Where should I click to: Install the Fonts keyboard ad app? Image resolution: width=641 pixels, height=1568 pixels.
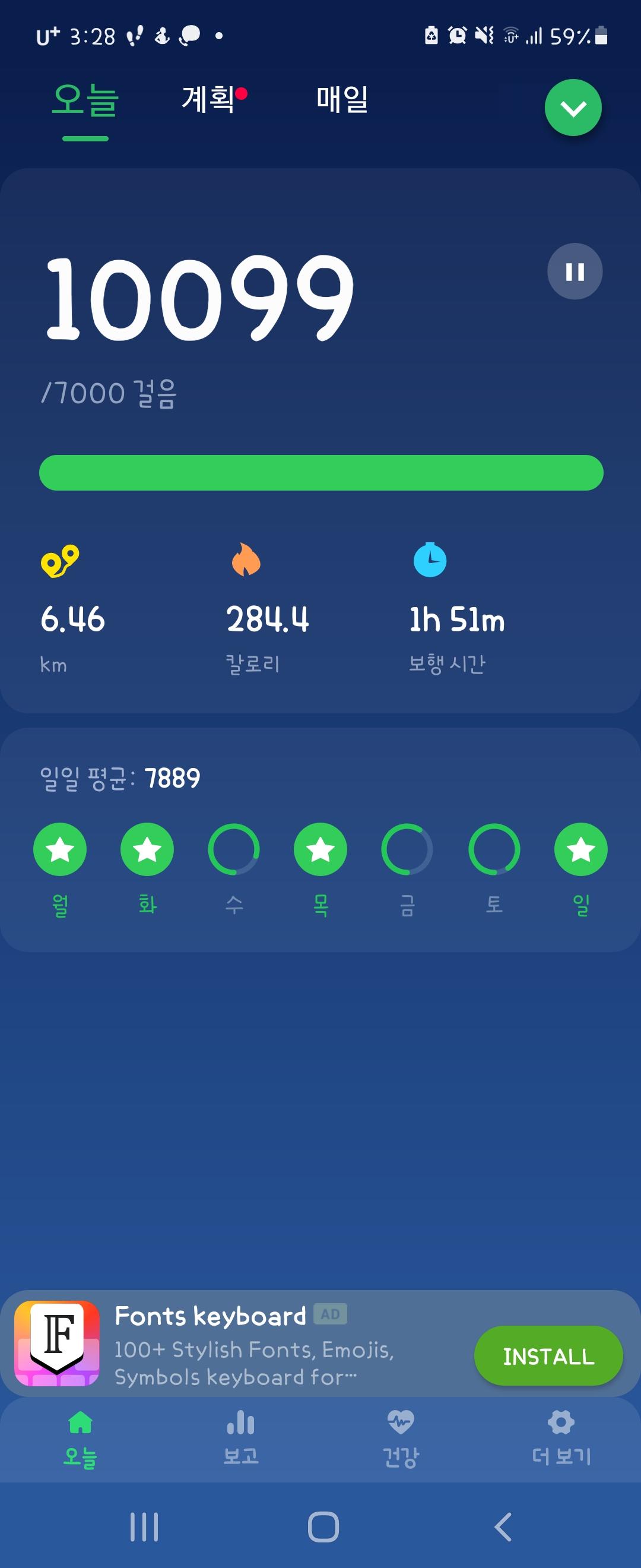(548, 1357)
